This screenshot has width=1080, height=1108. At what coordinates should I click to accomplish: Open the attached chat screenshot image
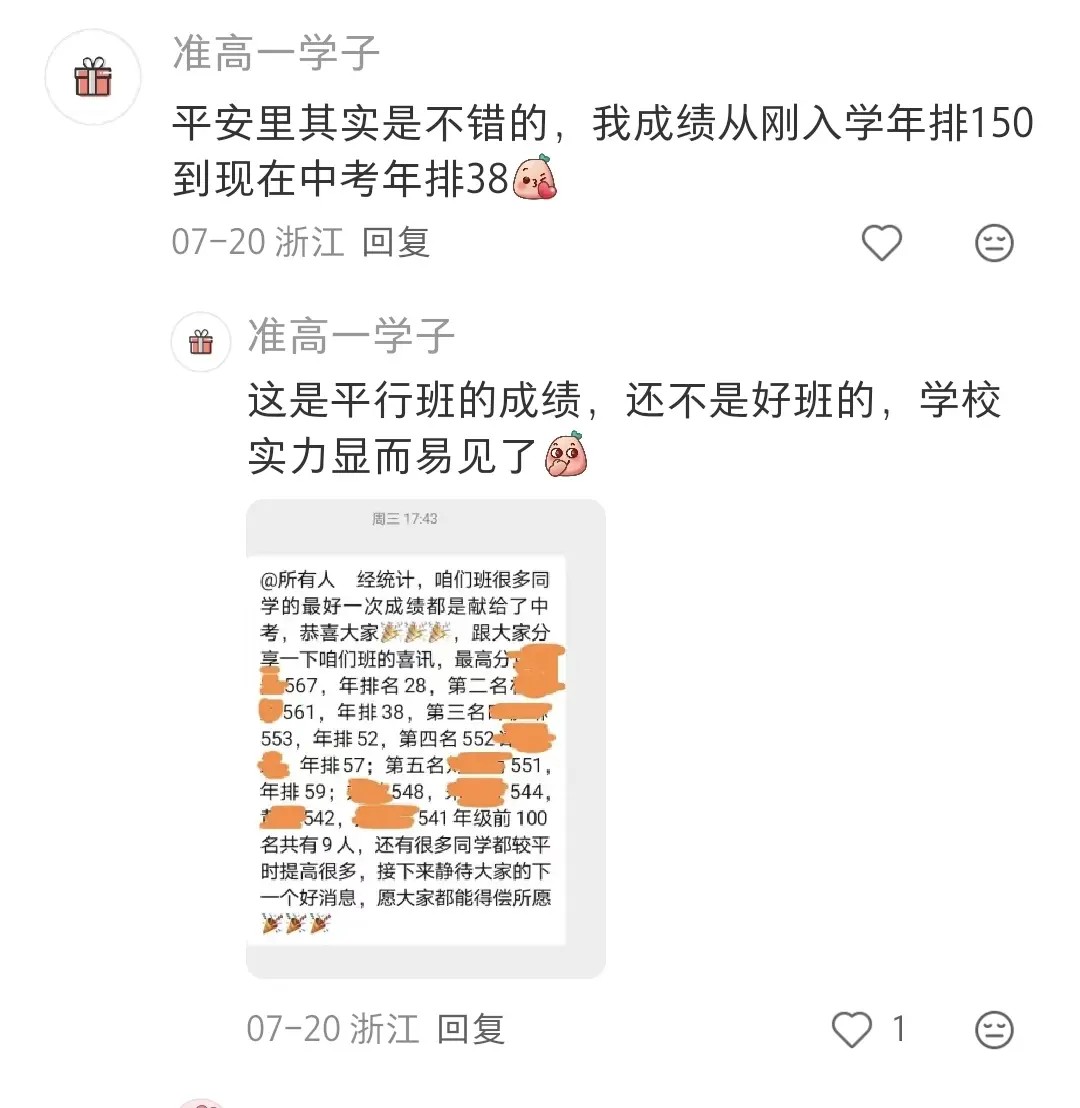(x=425, y=738)
